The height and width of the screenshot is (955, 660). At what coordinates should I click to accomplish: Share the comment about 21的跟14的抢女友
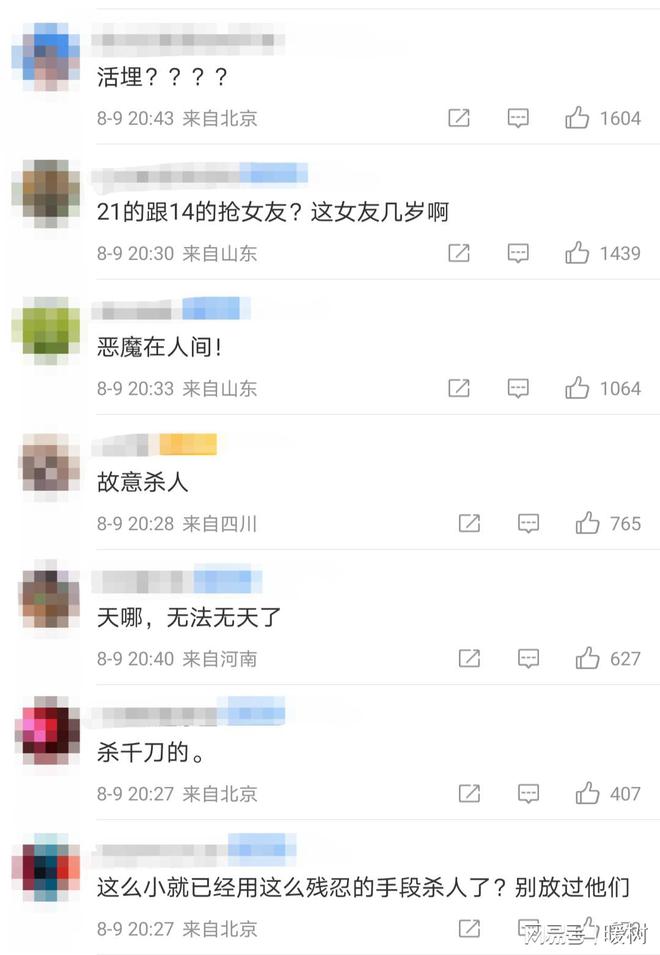(x=458, y=253)
